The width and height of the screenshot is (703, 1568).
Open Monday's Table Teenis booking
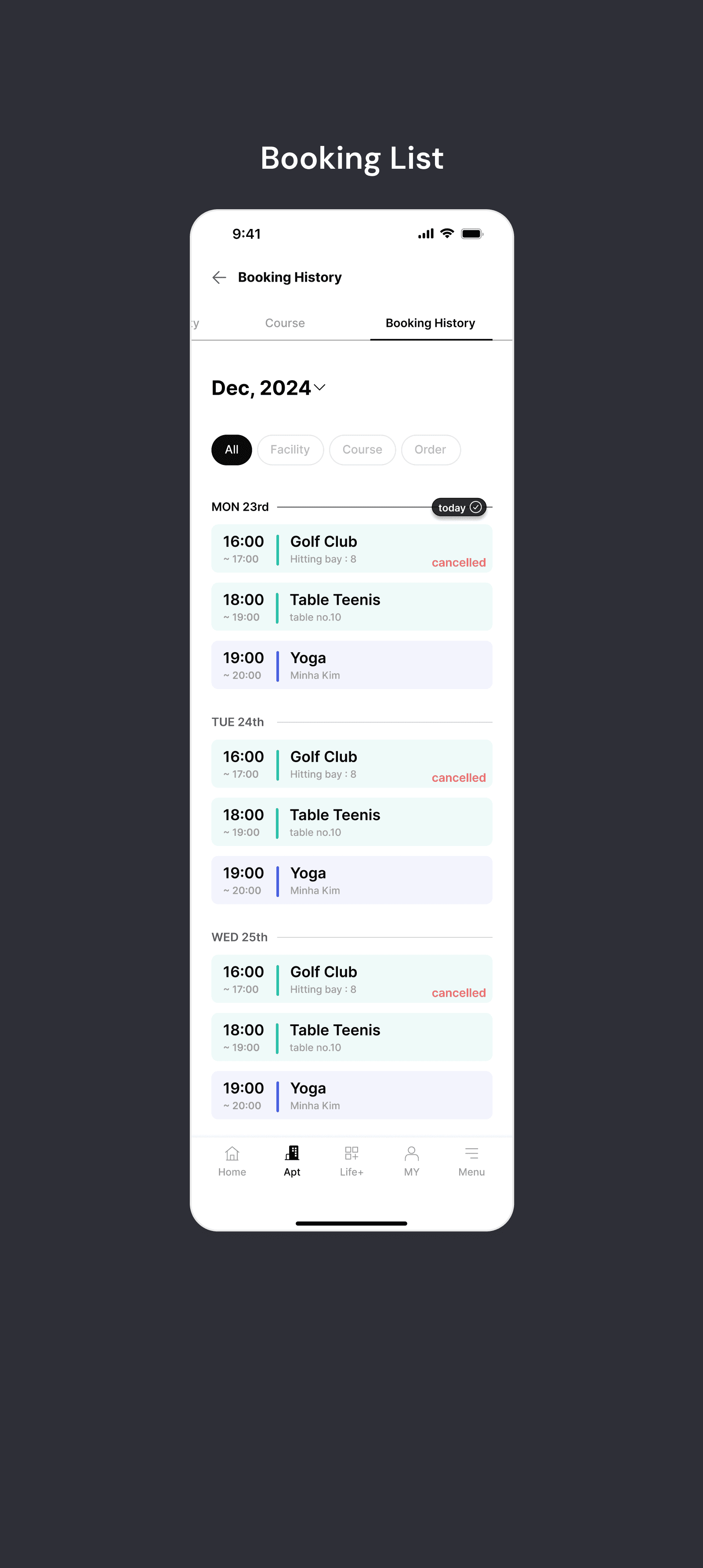[352, 607]
